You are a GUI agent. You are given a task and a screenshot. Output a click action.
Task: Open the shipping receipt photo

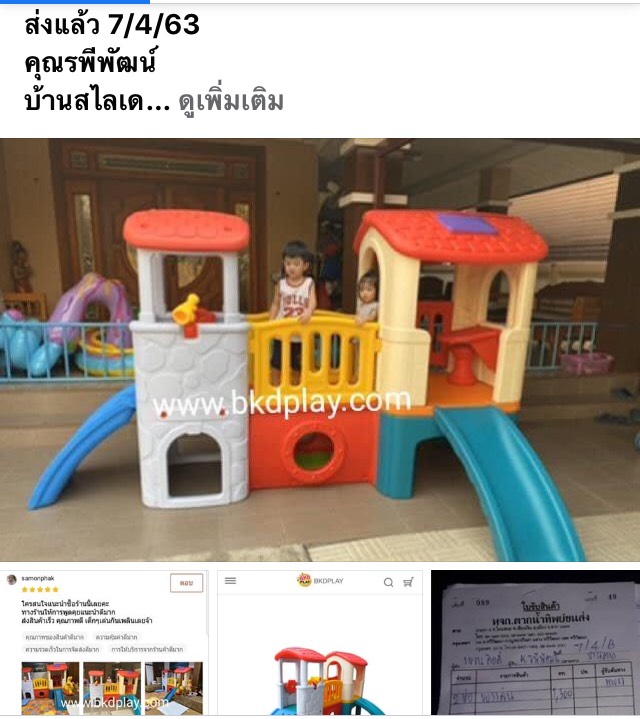coord(535,642)
